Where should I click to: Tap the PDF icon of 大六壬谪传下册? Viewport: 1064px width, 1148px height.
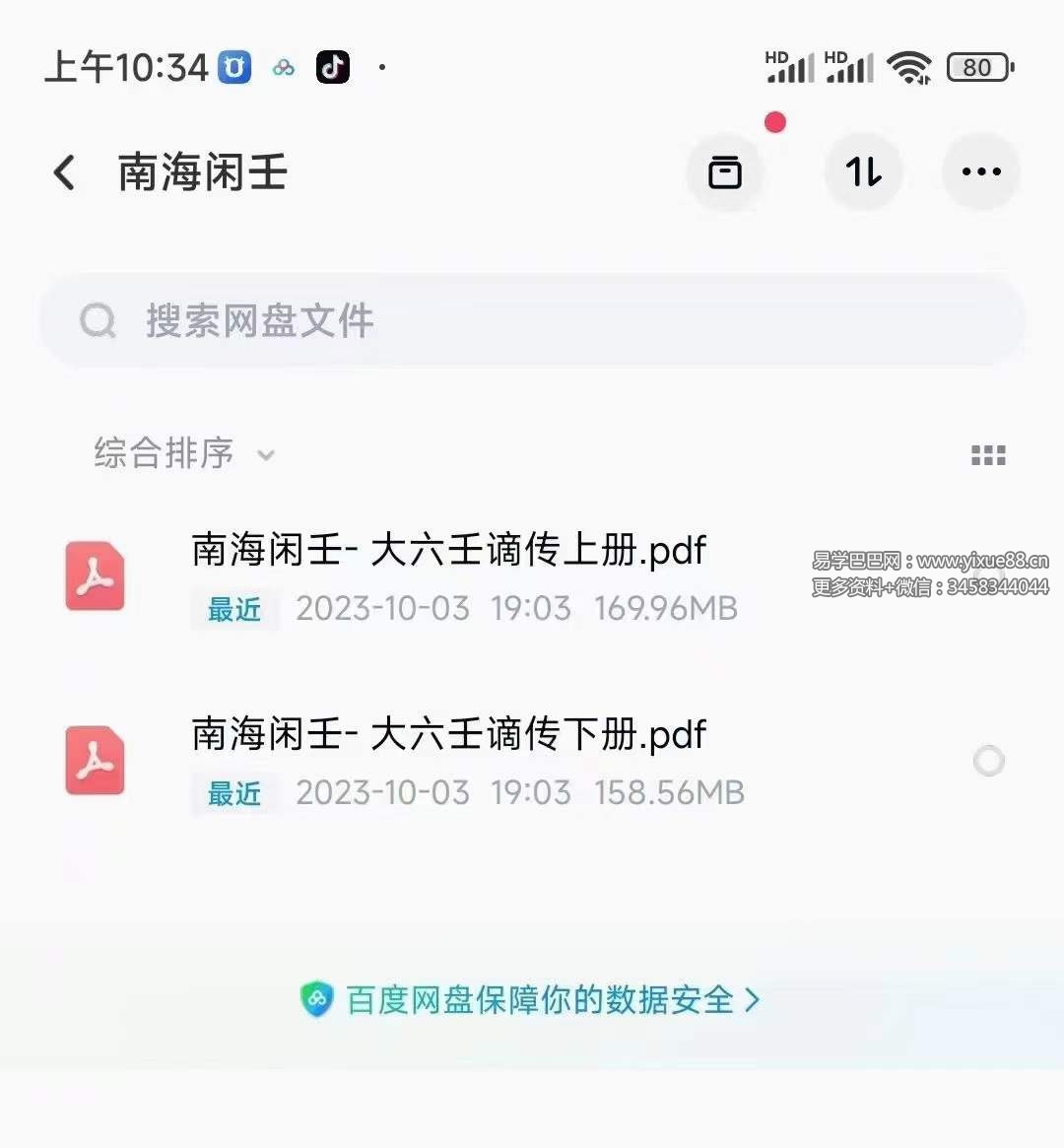click(x=94, y=761)
